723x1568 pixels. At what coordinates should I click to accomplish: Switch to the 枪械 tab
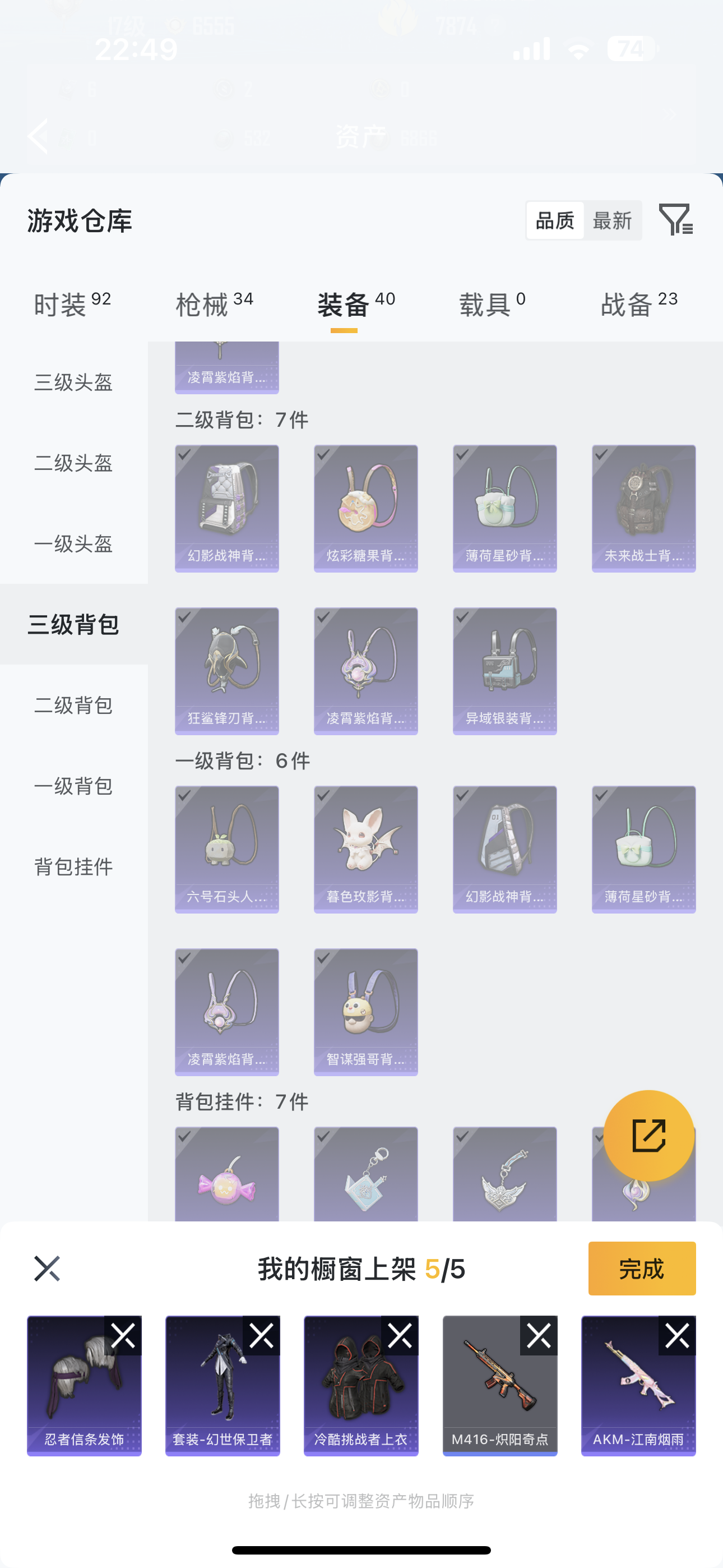[x=214, y=305]
